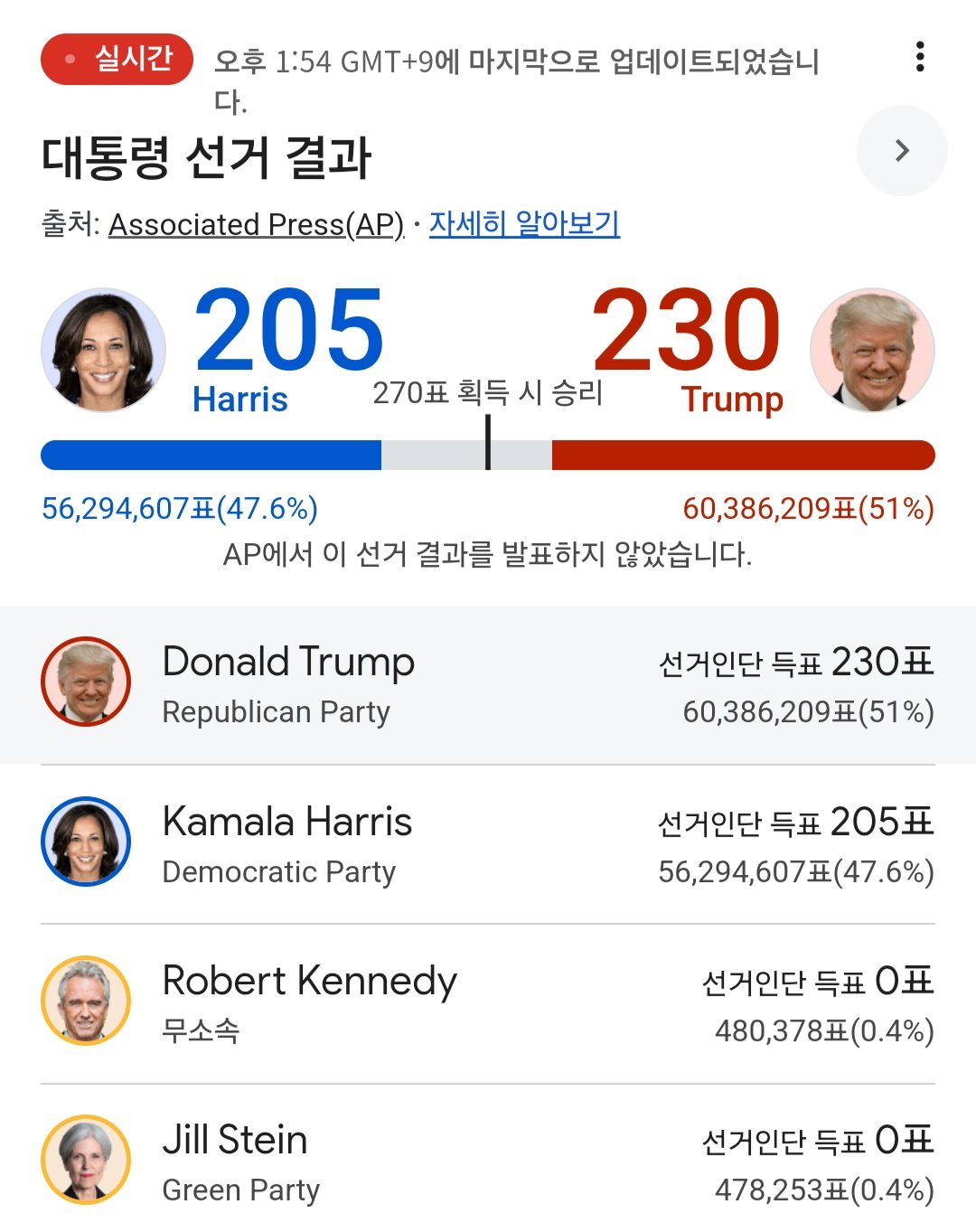Screen dimensions: 976x1232
Task: Select the Robert Kennedy result row
Action: click(488, 1003)
